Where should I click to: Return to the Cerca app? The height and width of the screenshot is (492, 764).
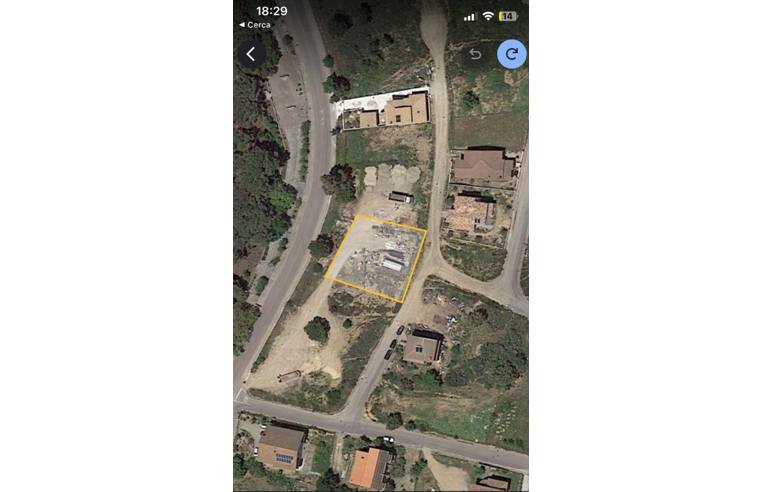pos(255,24)
